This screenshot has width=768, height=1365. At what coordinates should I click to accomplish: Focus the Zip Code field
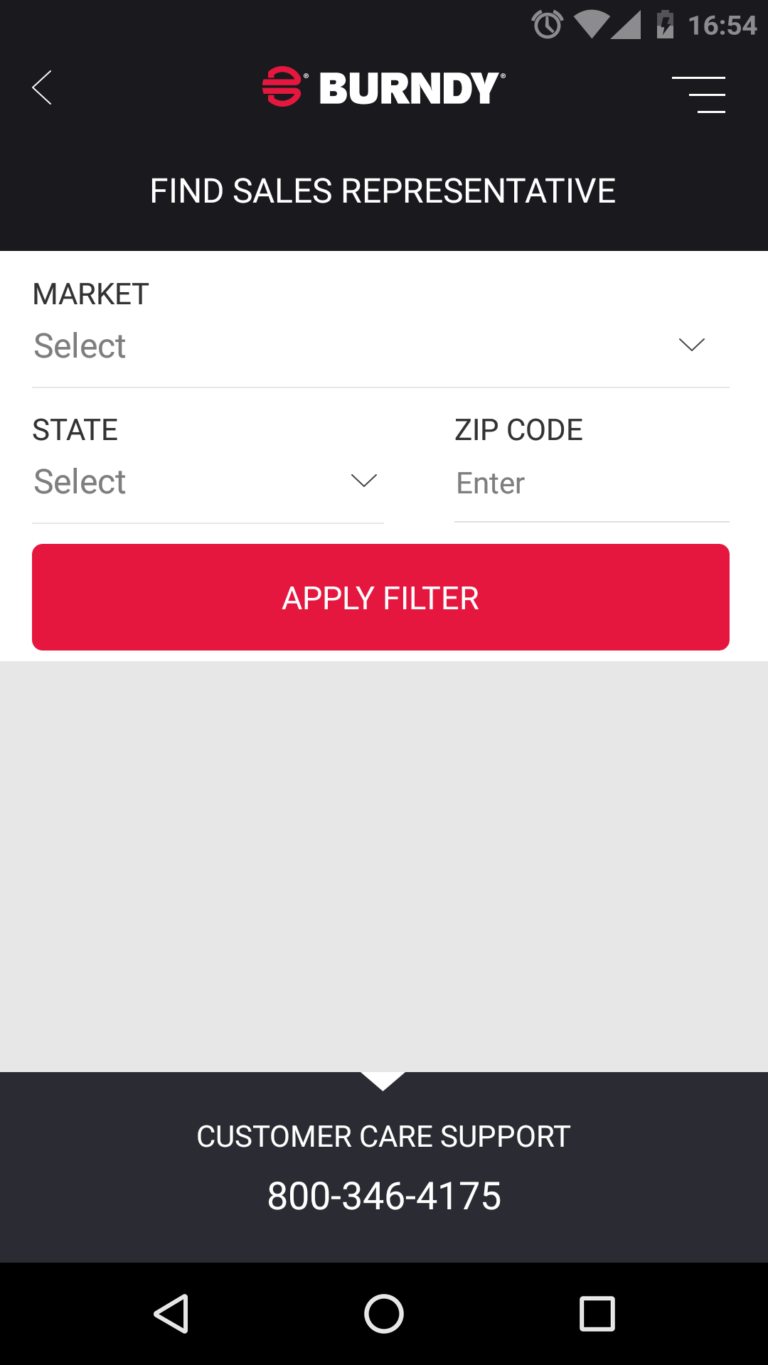coord(590,483)
